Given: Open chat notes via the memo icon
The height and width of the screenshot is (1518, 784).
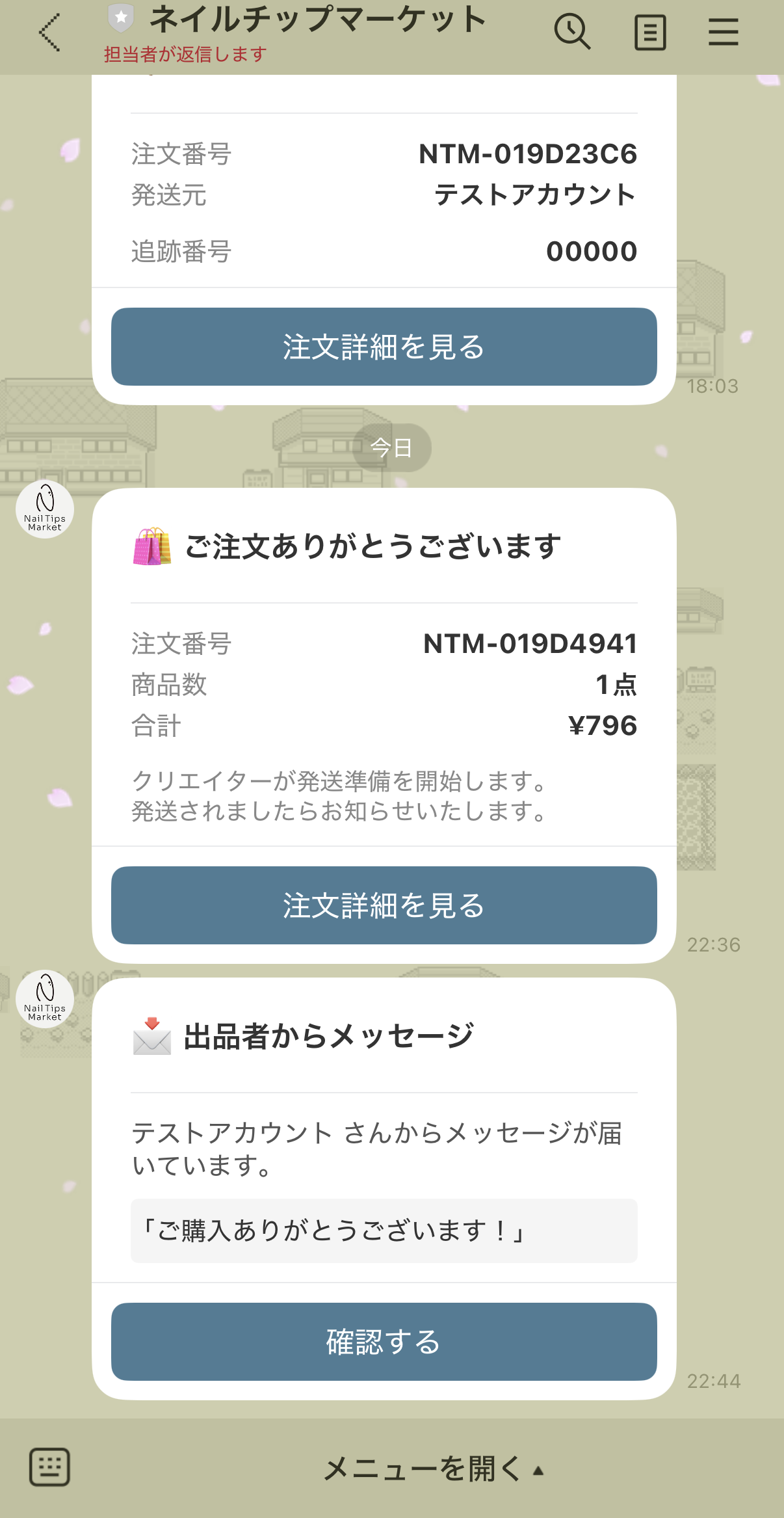Looking at the screenshot, I should [650, 31].
